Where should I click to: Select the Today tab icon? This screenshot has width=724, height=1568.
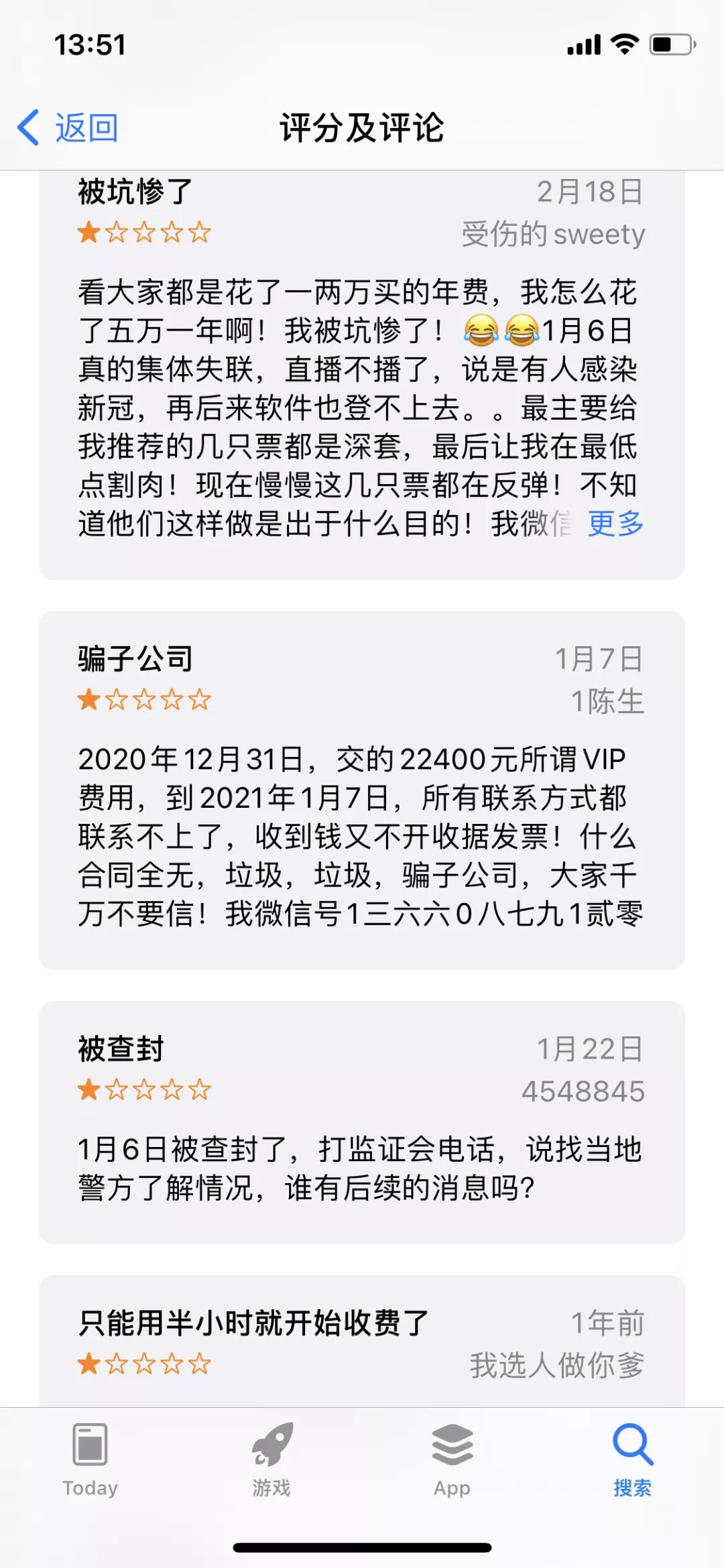coord(90,1445)
